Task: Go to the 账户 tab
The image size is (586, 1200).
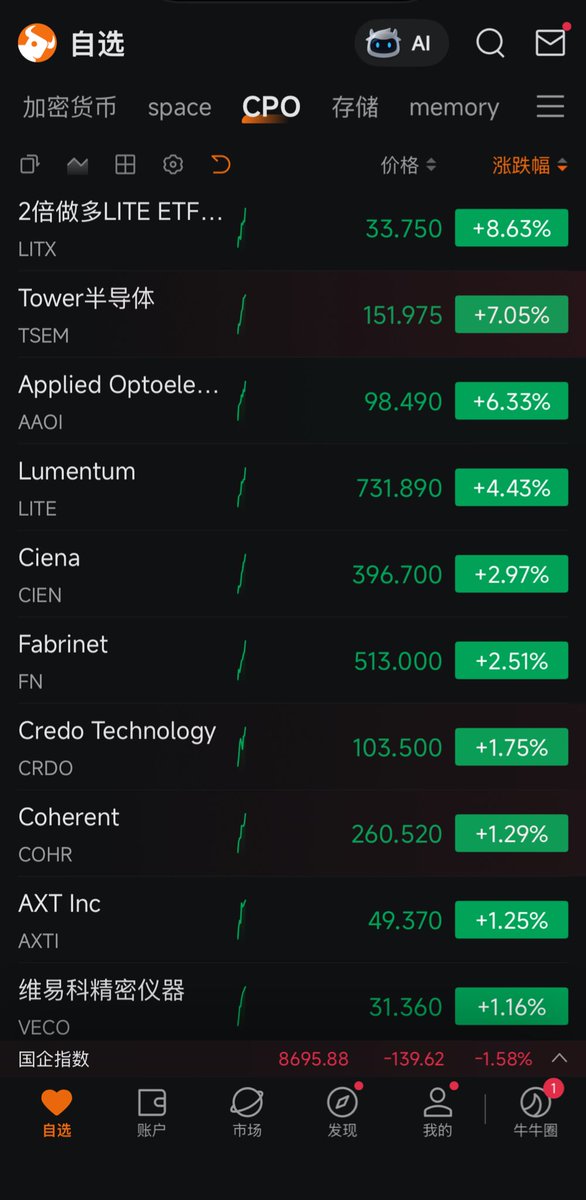Action: 151,1112
